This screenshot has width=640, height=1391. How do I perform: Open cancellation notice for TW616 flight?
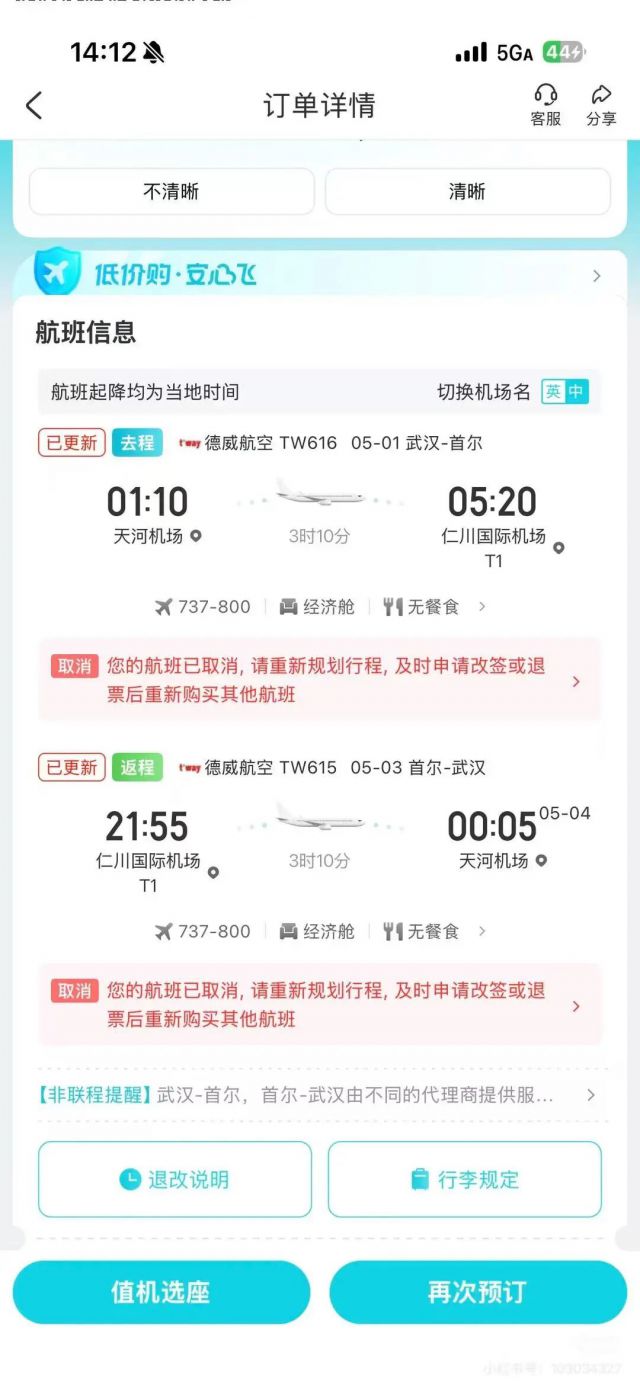[320, 680]
